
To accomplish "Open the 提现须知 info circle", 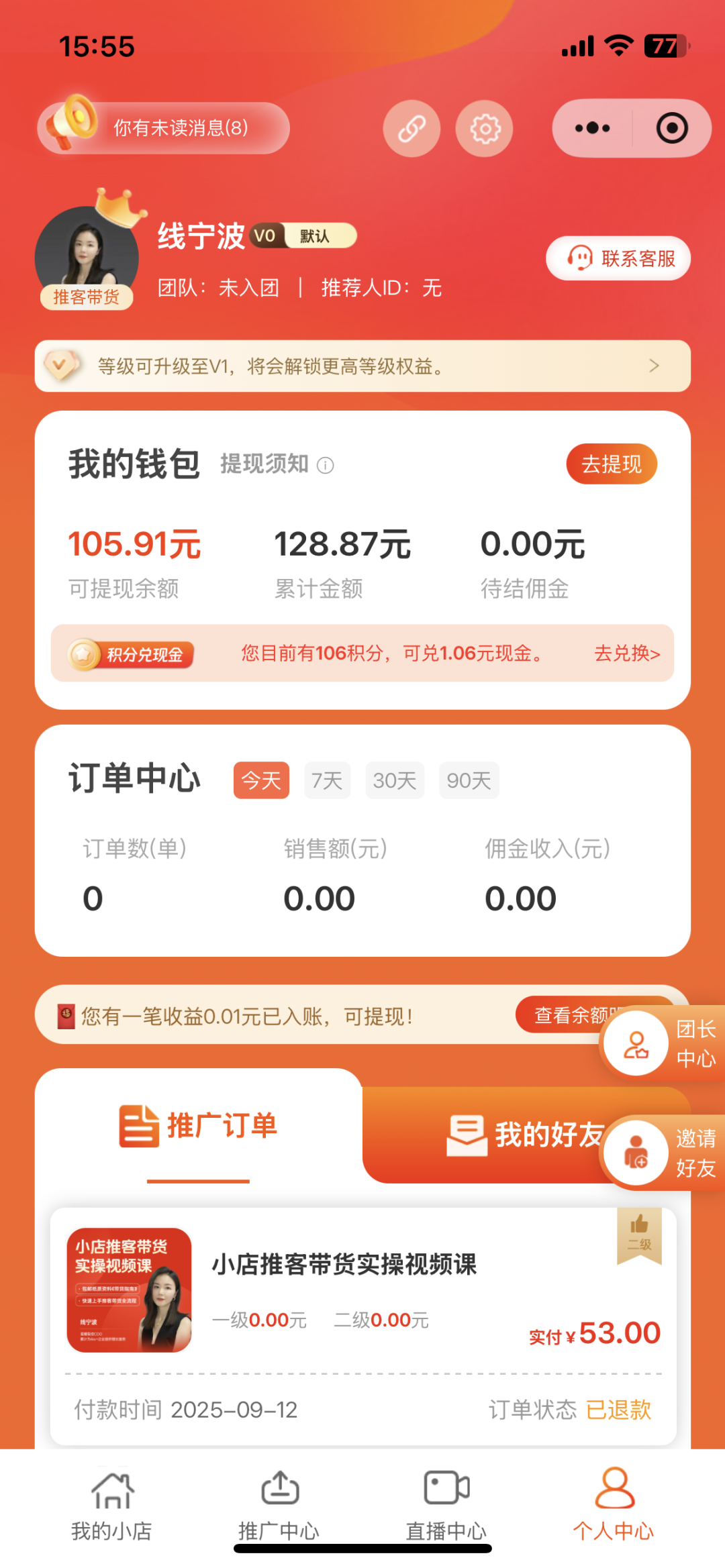I will 325,464.
